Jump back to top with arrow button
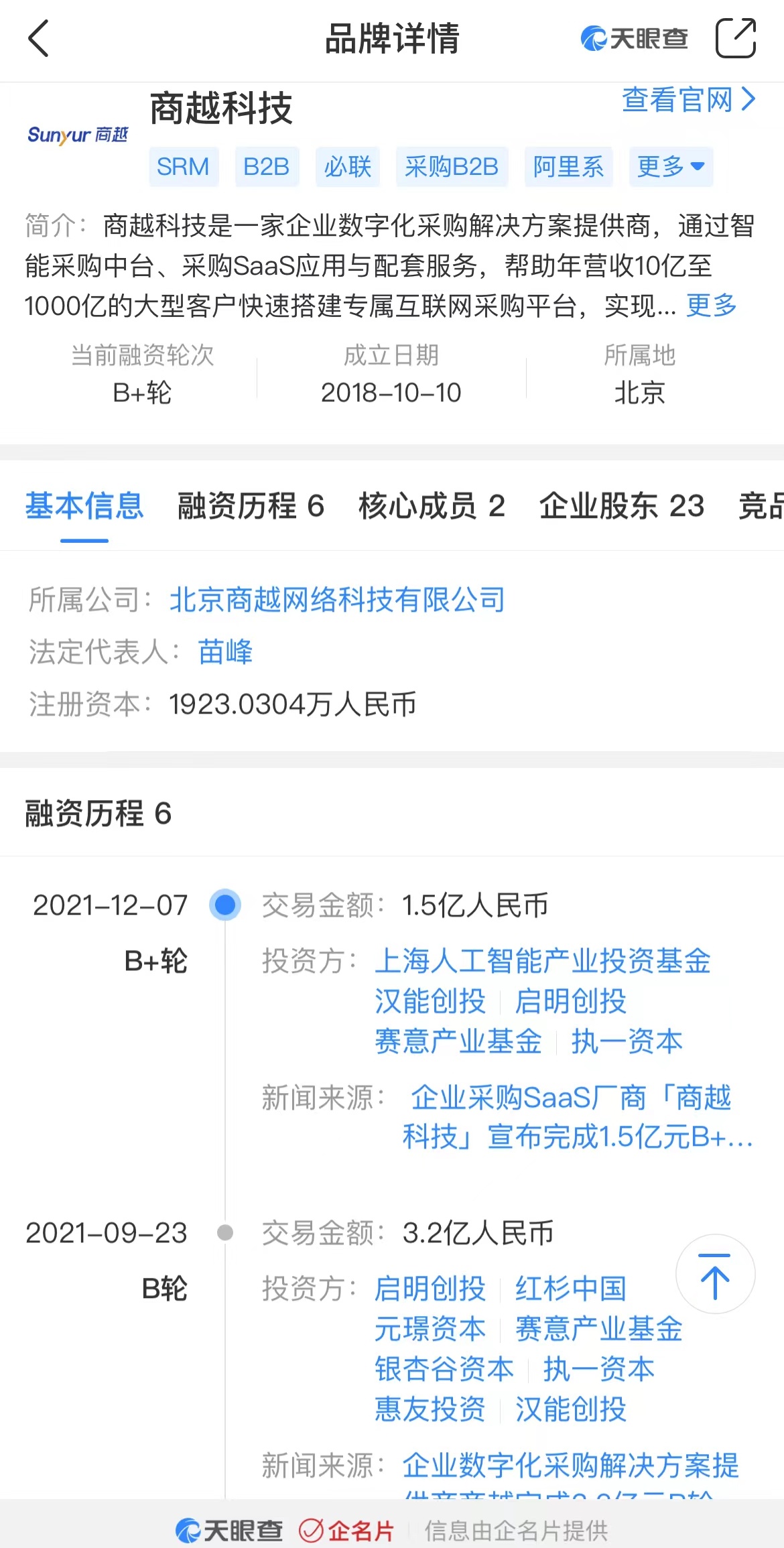This screenshot has width=784, height=1548. coord(715,1274)
